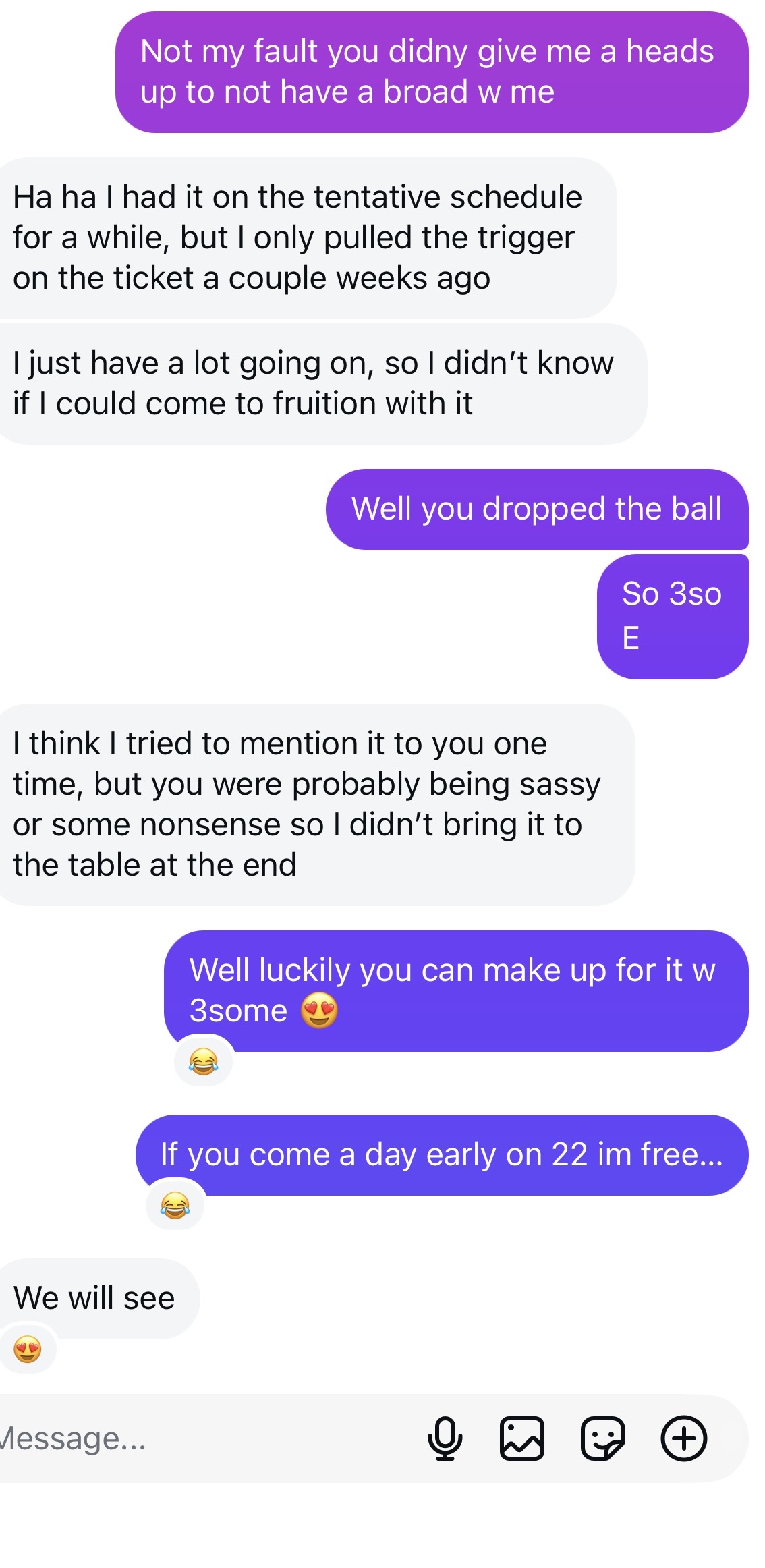
Task: Tap the Message text field
Action: [x=202, y=1438]
